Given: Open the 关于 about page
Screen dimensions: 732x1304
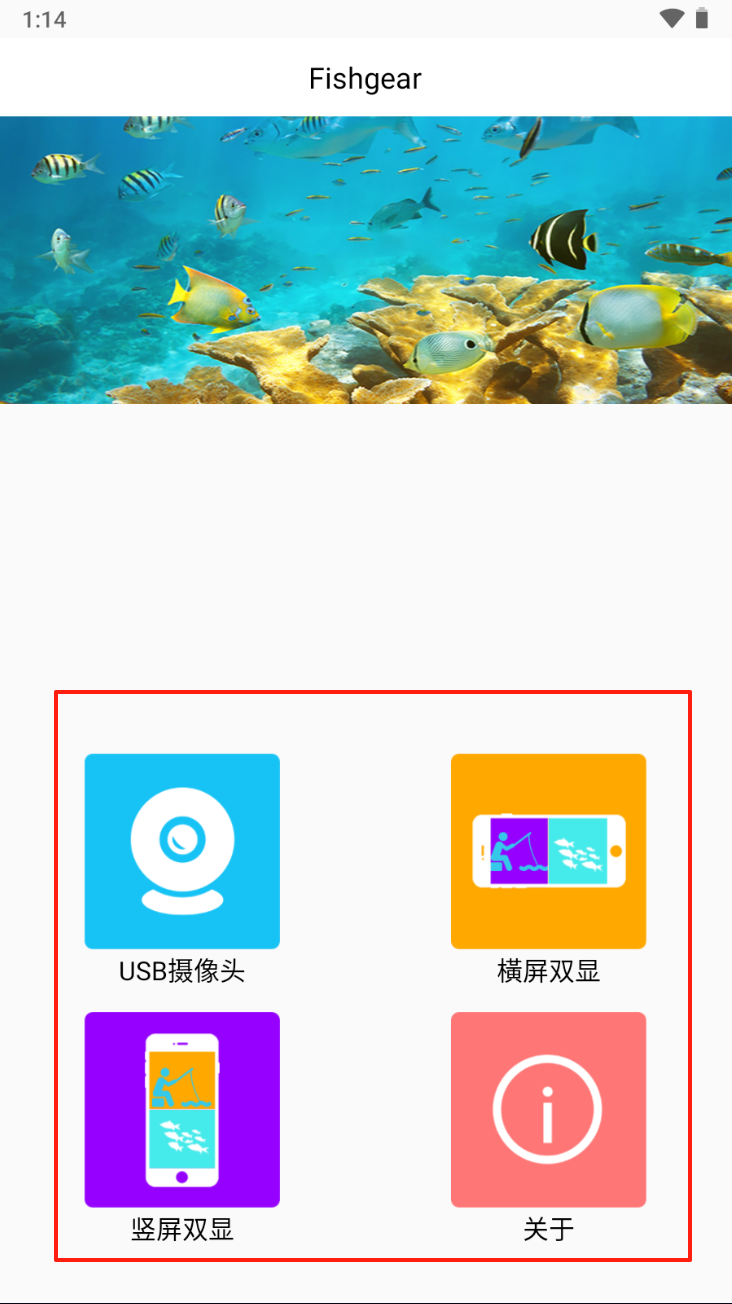Looking at the screenshot, I should (x=548, y=1109).
